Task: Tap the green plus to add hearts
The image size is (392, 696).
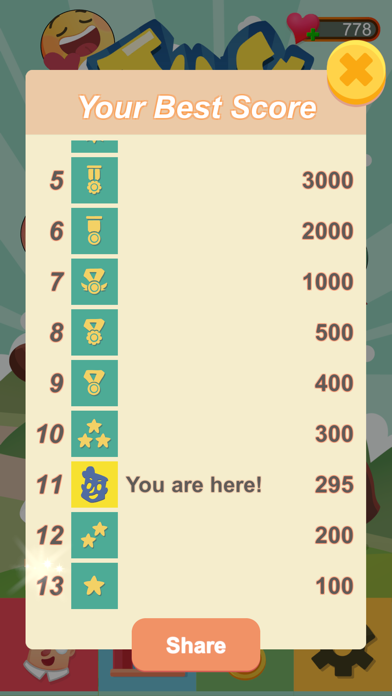Action: (313, 35)
